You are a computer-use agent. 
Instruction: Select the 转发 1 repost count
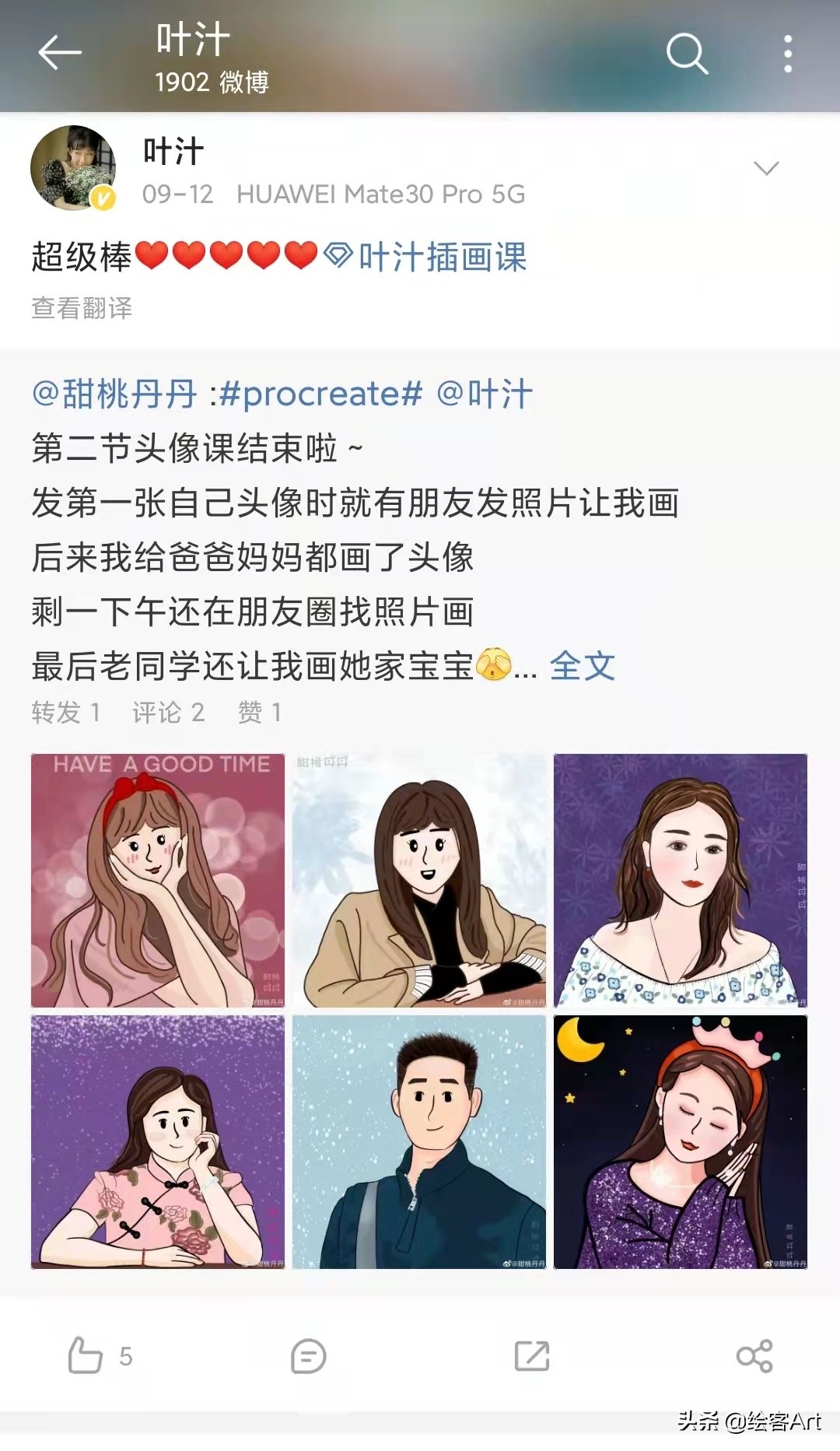pos(65,710)
